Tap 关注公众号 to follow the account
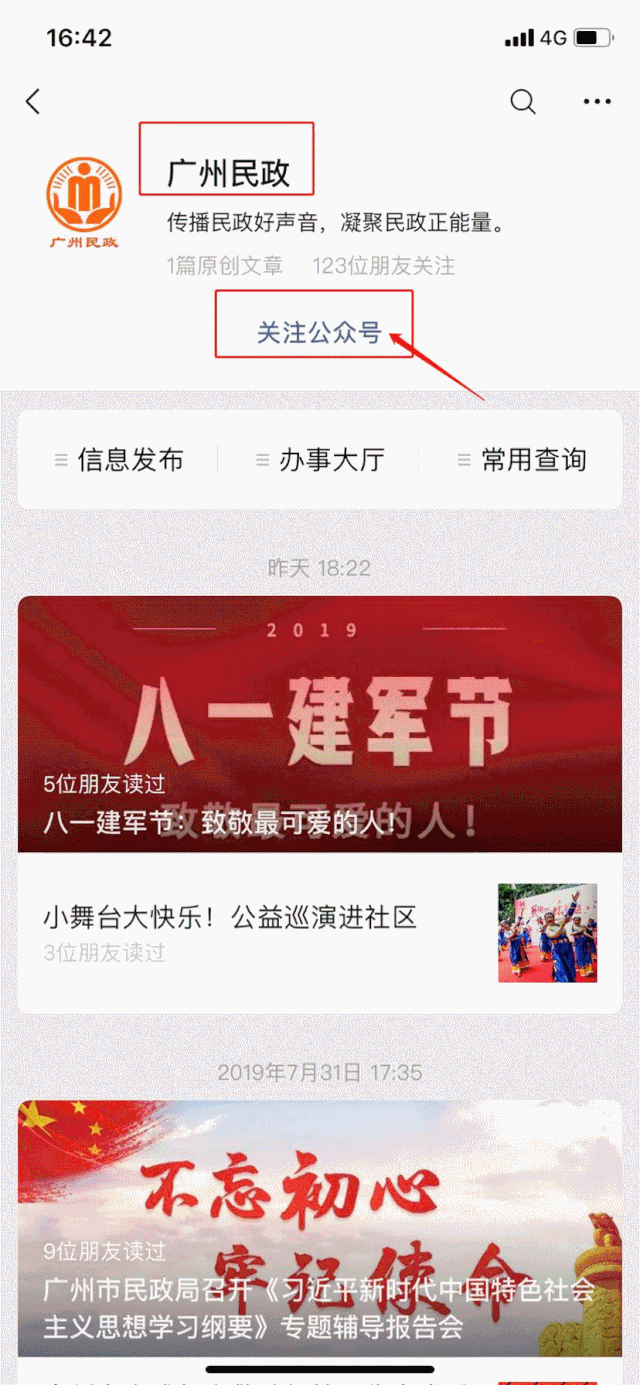The width and height of the screenshot is (640, 1385). pyautogui.click(x=318, y=333)
